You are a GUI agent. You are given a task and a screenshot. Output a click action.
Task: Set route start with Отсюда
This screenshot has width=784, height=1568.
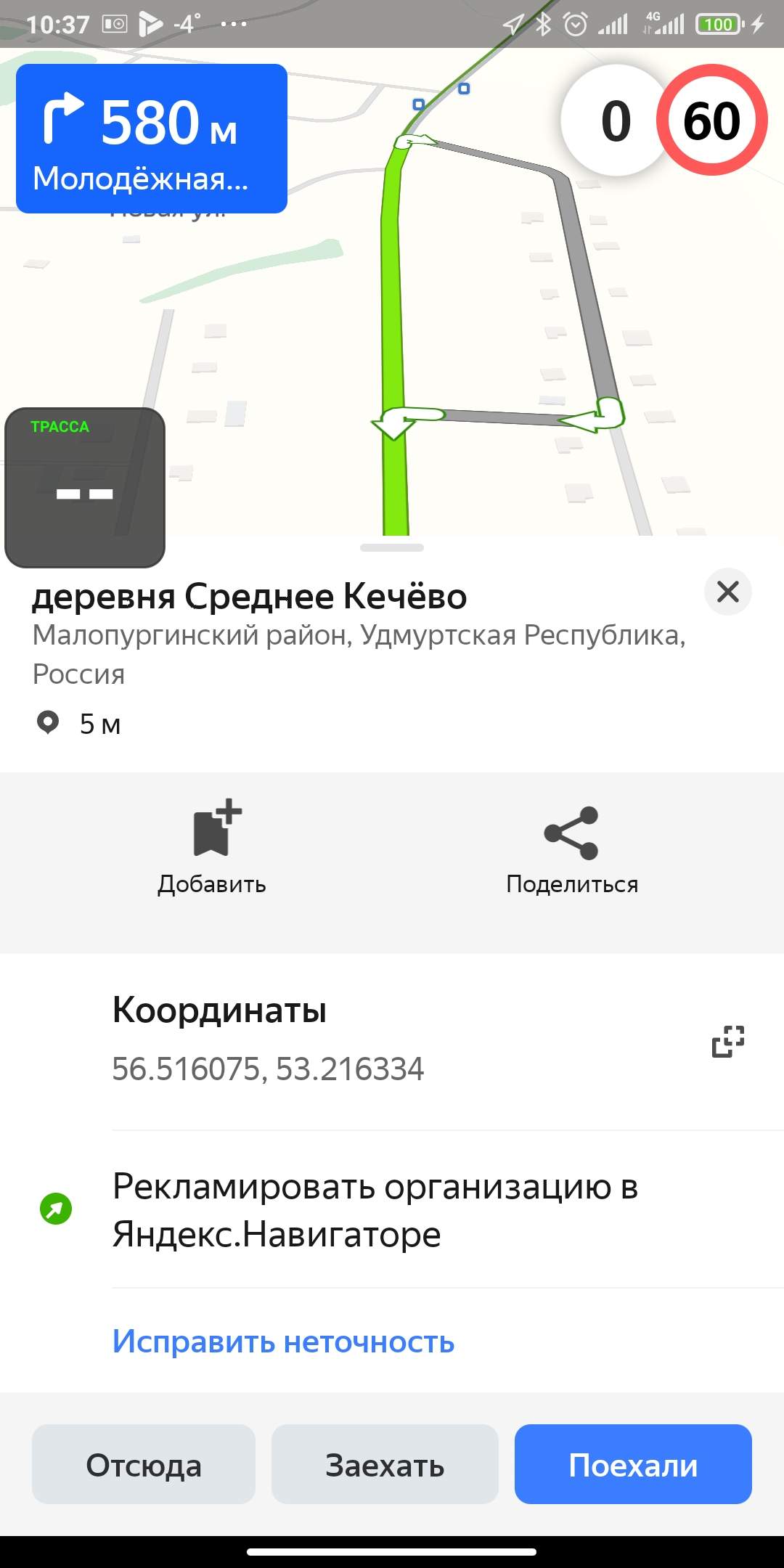144,1463
